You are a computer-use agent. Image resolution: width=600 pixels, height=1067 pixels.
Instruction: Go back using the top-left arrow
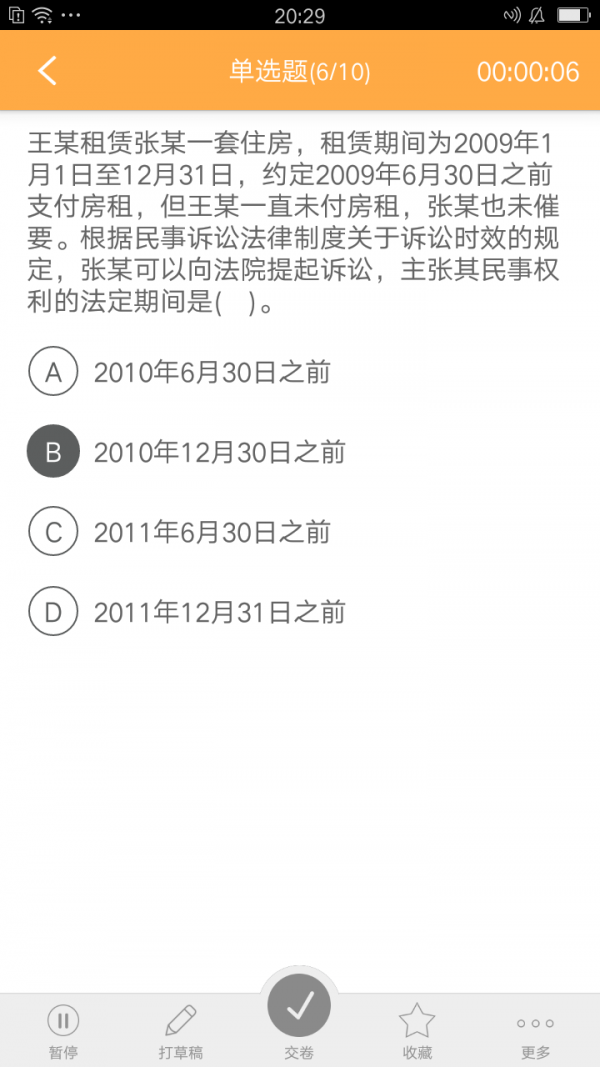(x=47, y=71)
